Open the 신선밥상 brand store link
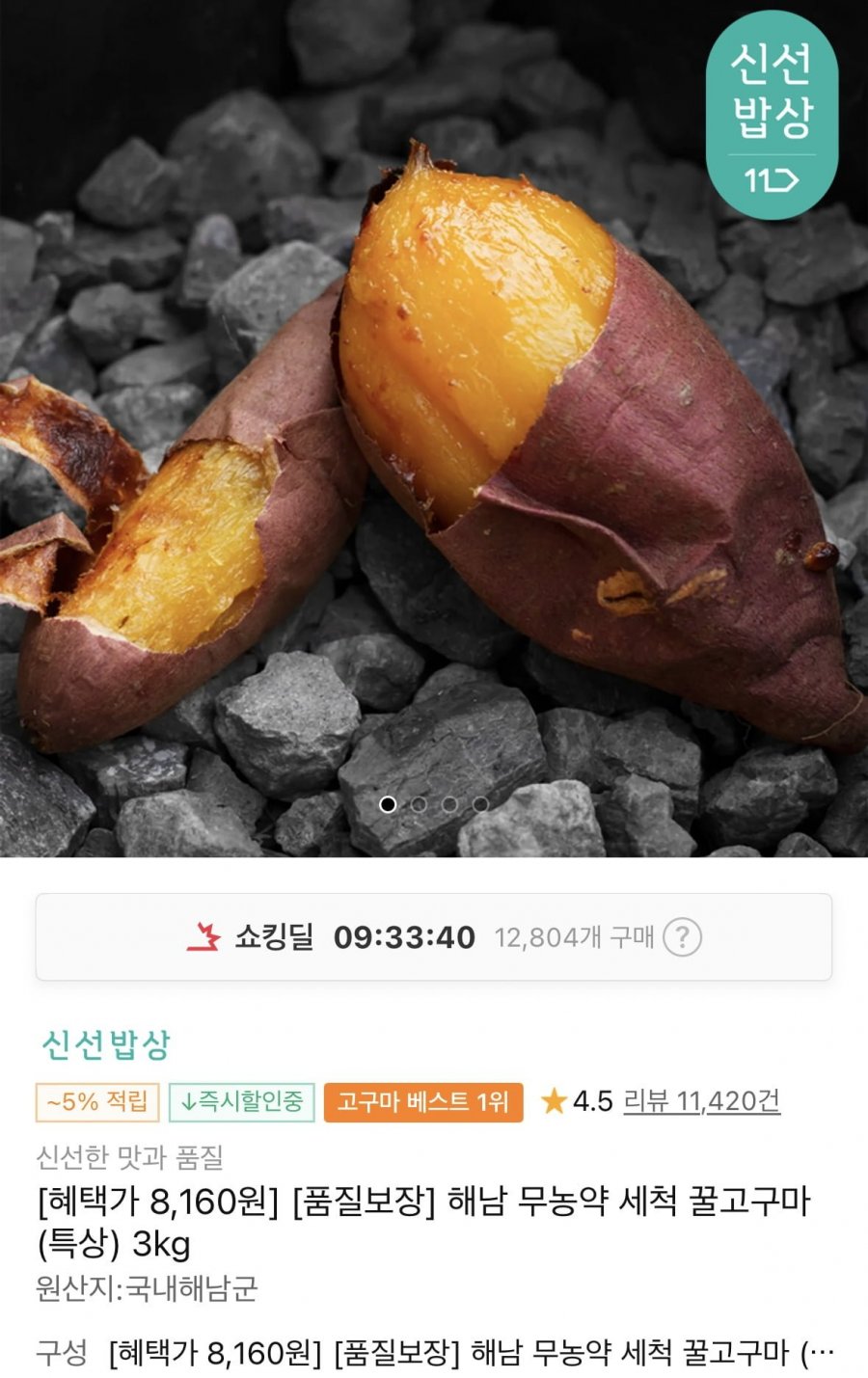Viewport: 868px width, 1378px height. [106, 1044]
